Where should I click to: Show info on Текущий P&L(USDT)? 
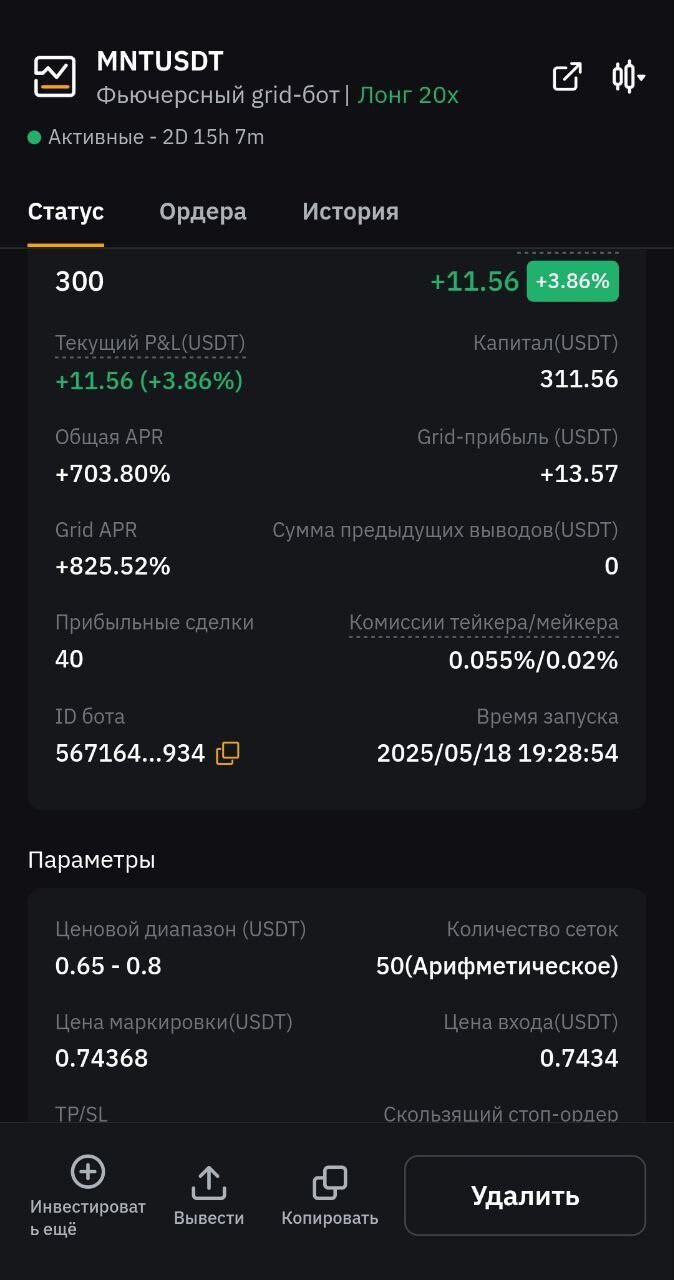150,343
